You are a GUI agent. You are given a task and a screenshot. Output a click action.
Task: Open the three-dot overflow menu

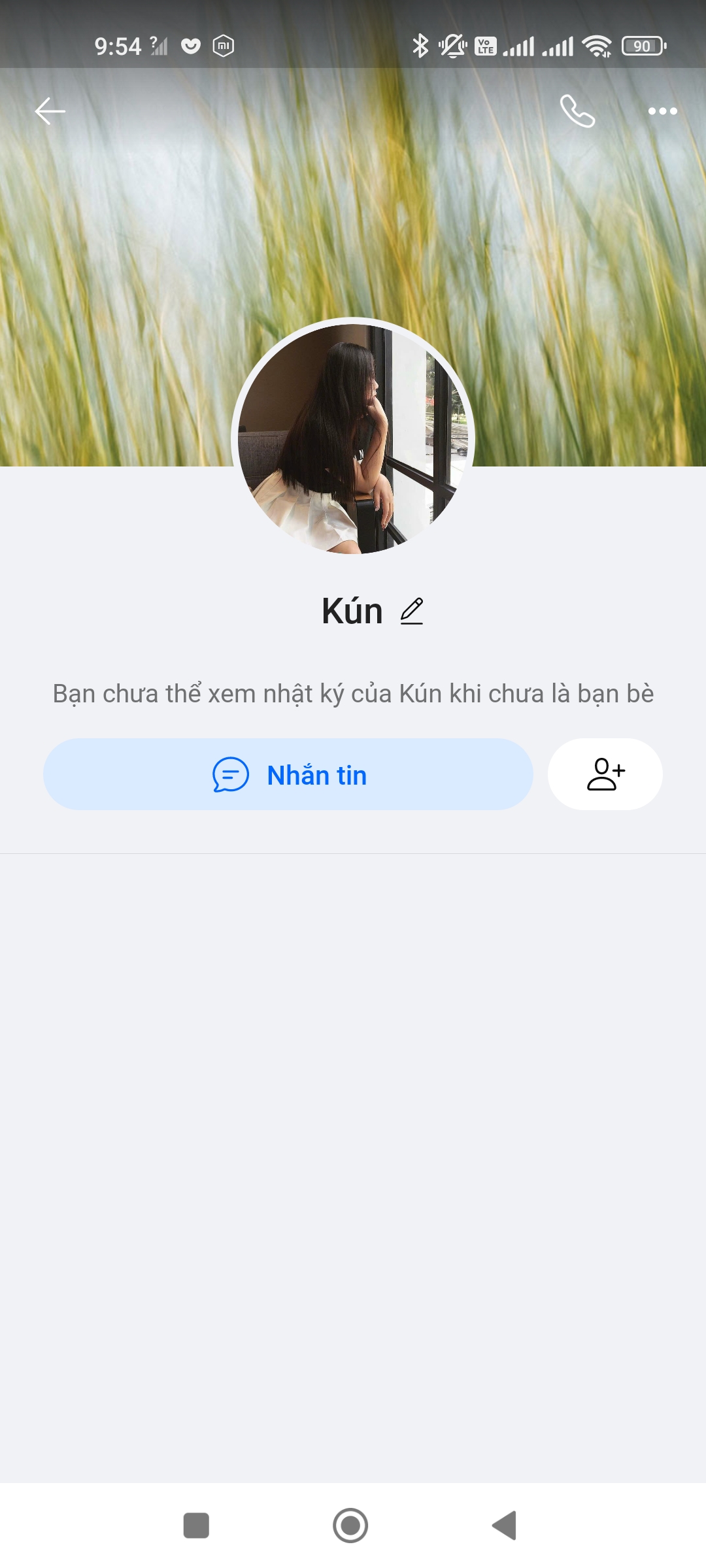[x=662, y=111]
